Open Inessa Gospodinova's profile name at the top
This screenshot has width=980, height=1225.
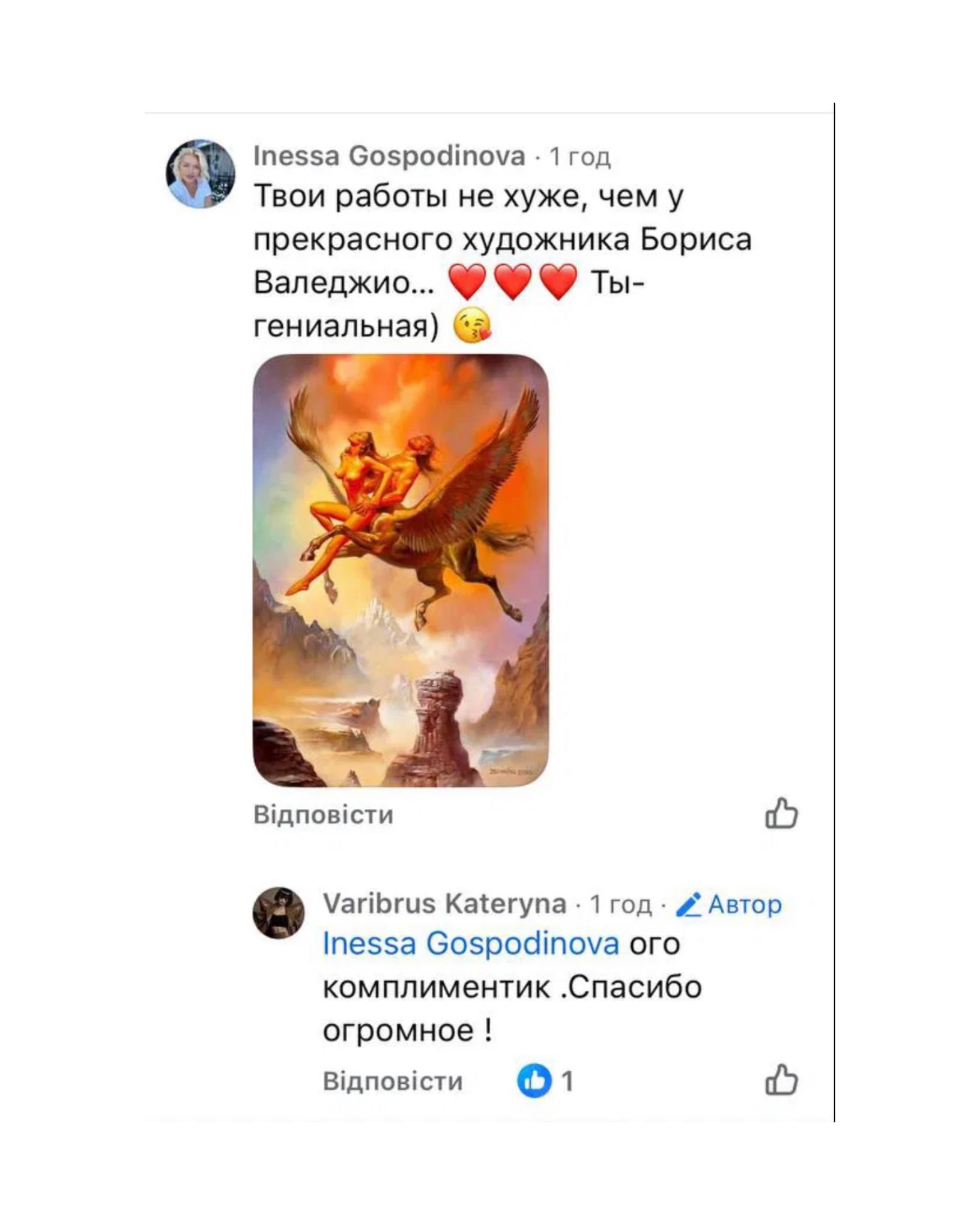(389, 156)
